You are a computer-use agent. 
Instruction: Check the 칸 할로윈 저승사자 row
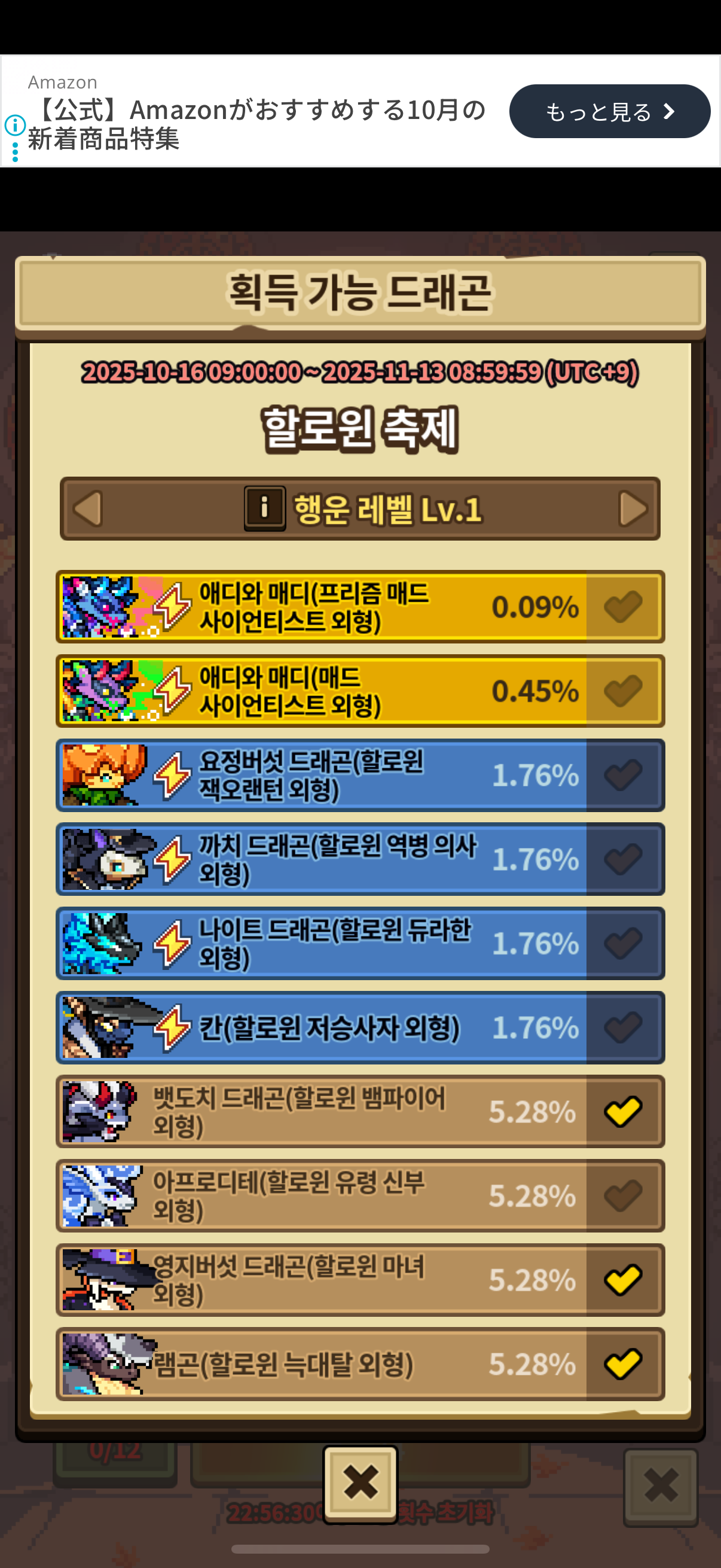click(x=622, y=1027)
